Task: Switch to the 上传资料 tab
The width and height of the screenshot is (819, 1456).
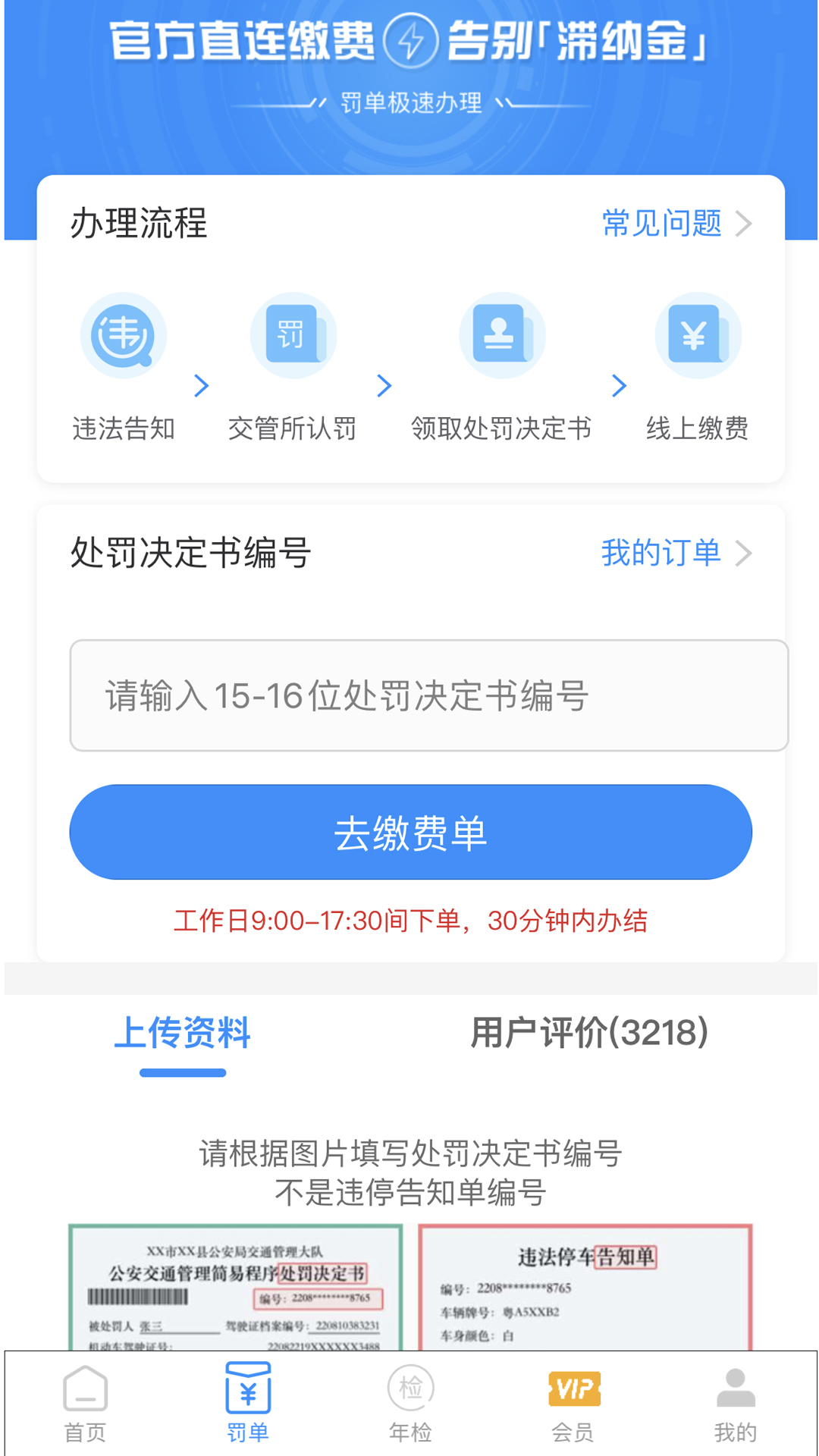Action: (183, 1034)
